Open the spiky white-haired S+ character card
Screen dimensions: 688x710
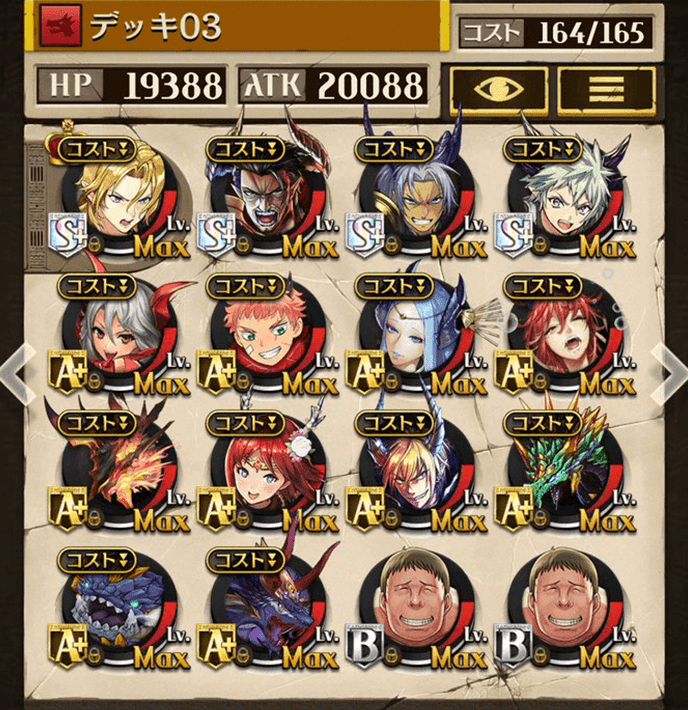pos(560,202)
